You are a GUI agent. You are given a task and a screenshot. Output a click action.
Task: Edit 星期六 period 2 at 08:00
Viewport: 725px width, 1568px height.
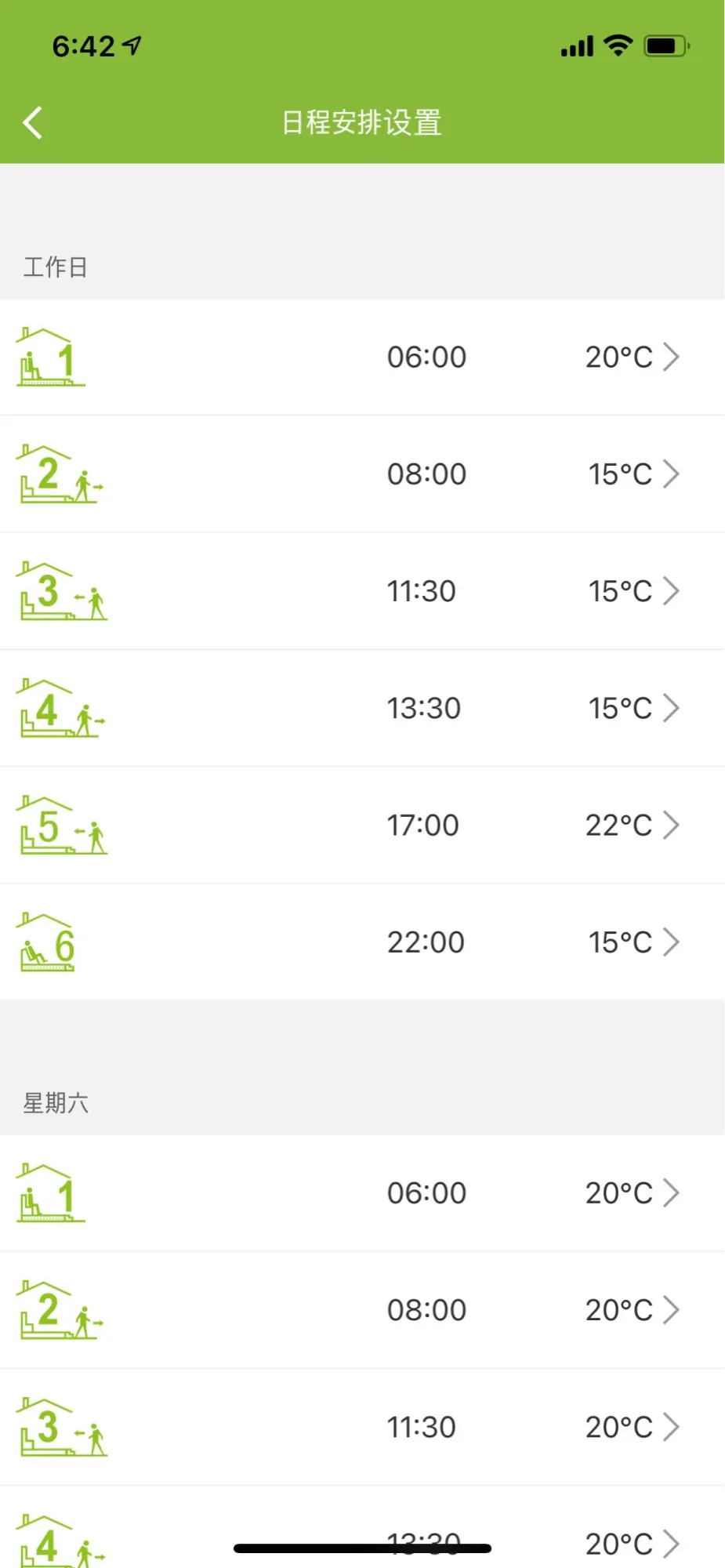point(362,1310)
